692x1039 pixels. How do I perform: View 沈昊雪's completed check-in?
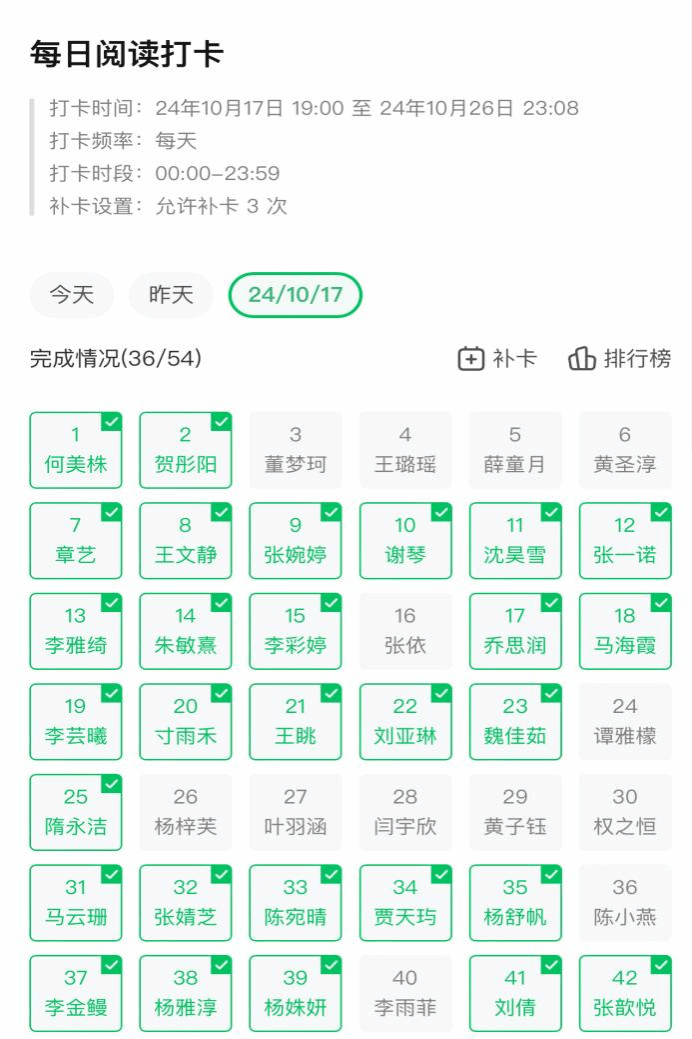click(x=515, y=540)
